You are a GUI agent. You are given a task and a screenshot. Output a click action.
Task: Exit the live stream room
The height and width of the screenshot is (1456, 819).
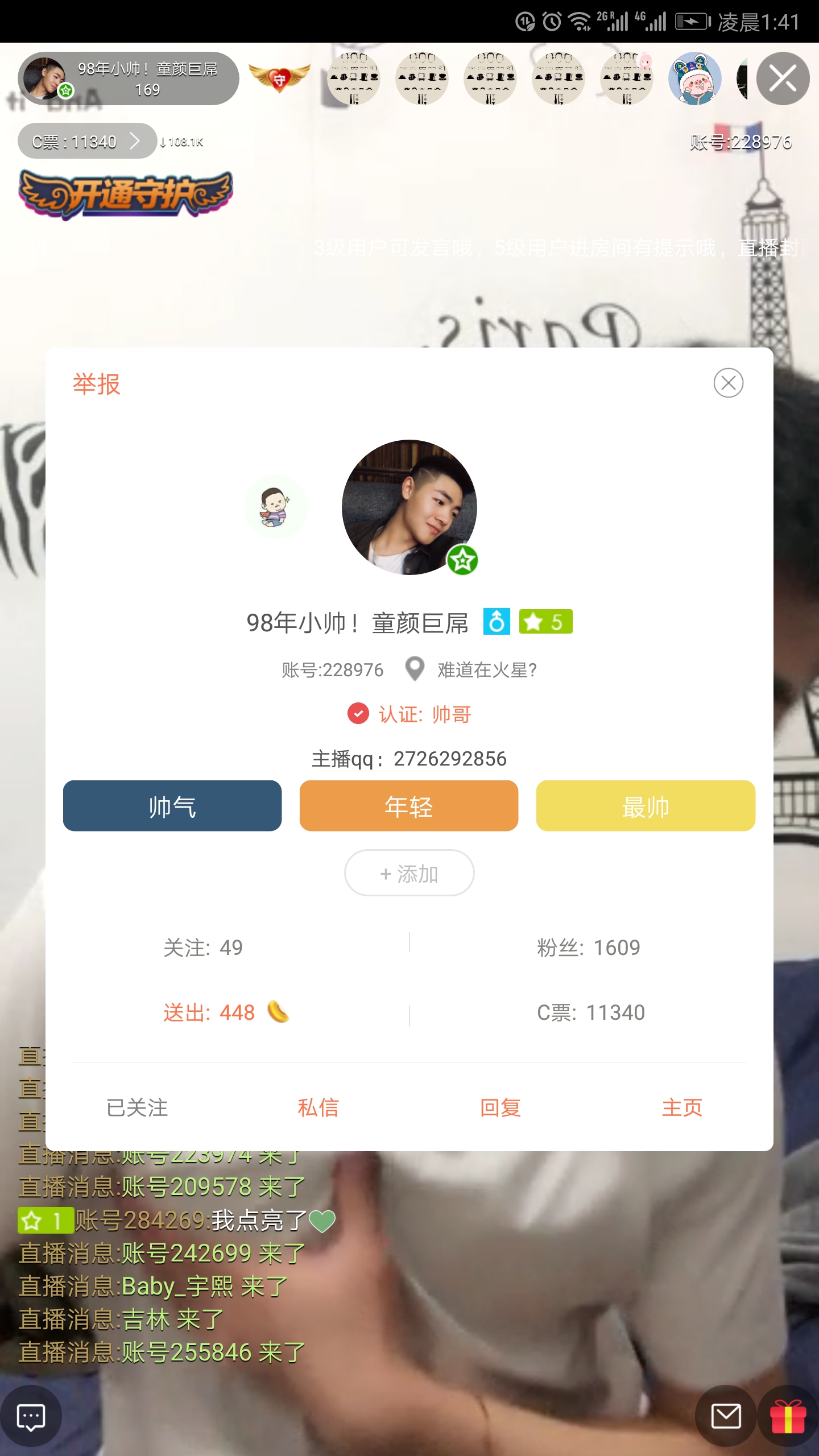783,78
